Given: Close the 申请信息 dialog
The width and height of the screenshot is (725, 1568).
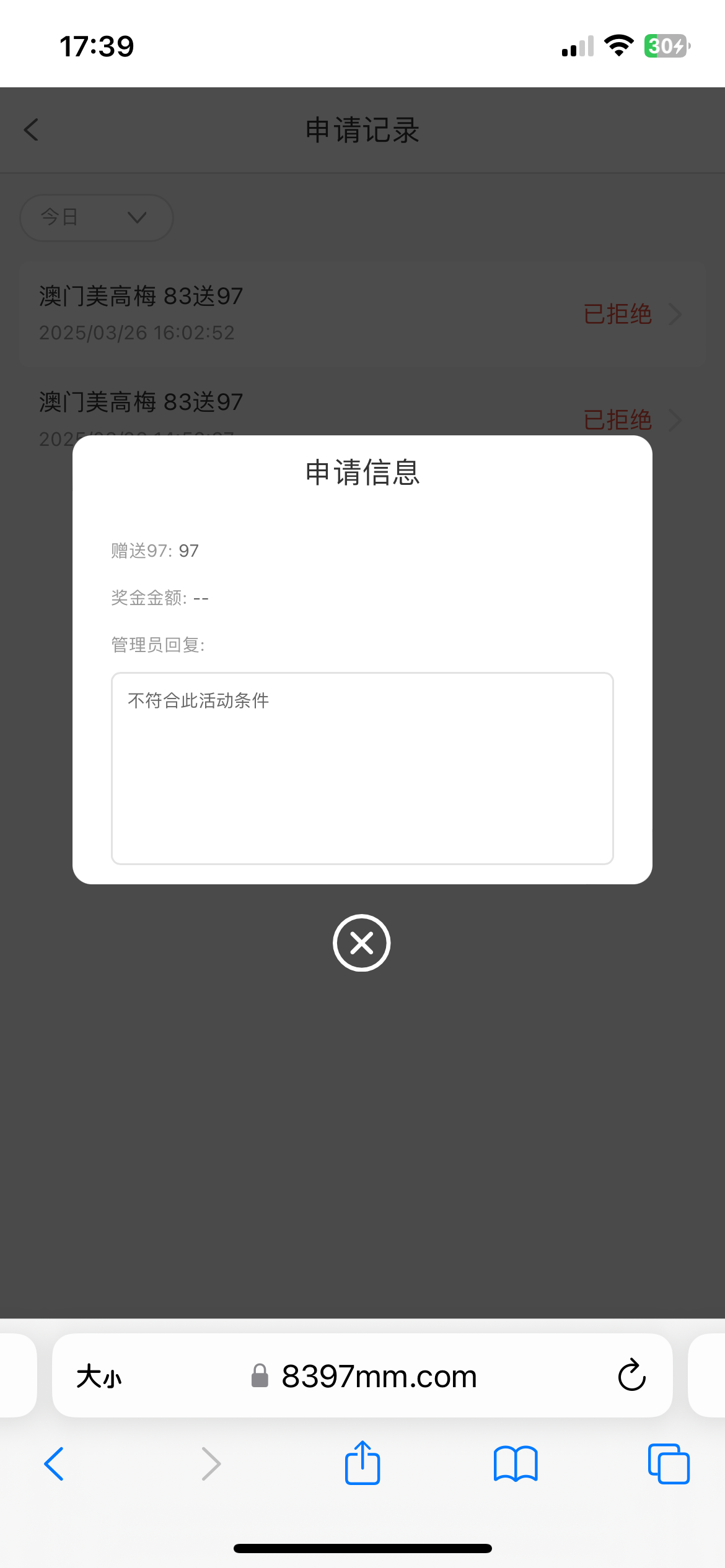Looking at the screenshot, I should pyautogui.click(x=362, y=943).
